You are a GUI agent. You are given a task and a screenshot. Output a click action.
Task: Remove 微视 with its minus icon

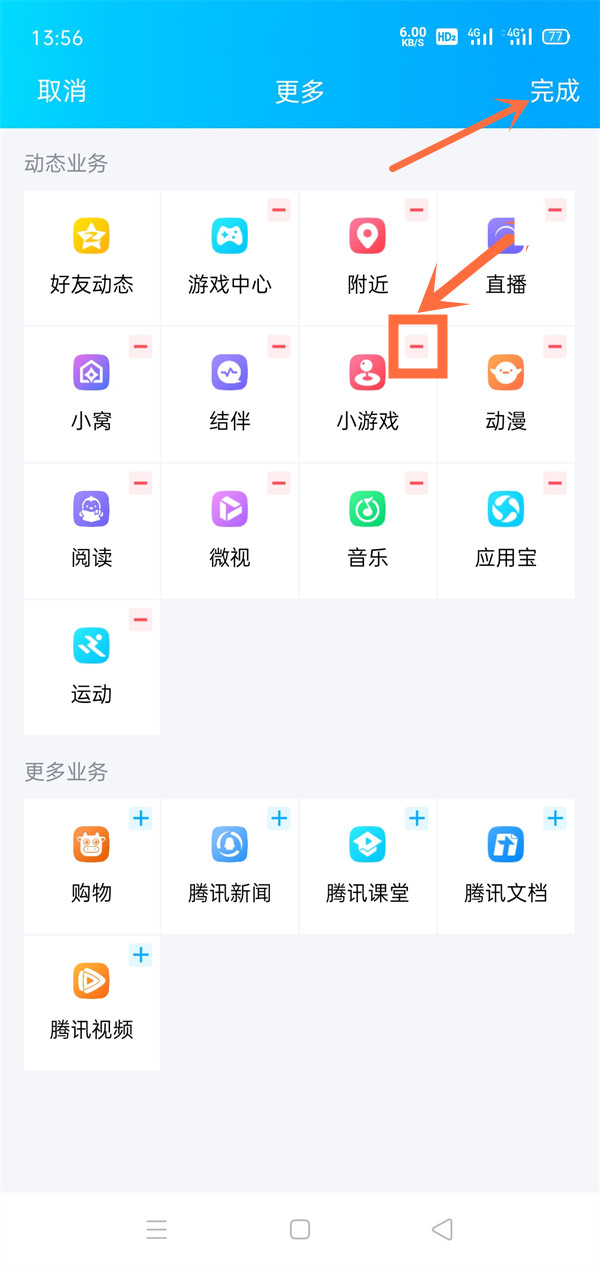click(x=279, y=483)
